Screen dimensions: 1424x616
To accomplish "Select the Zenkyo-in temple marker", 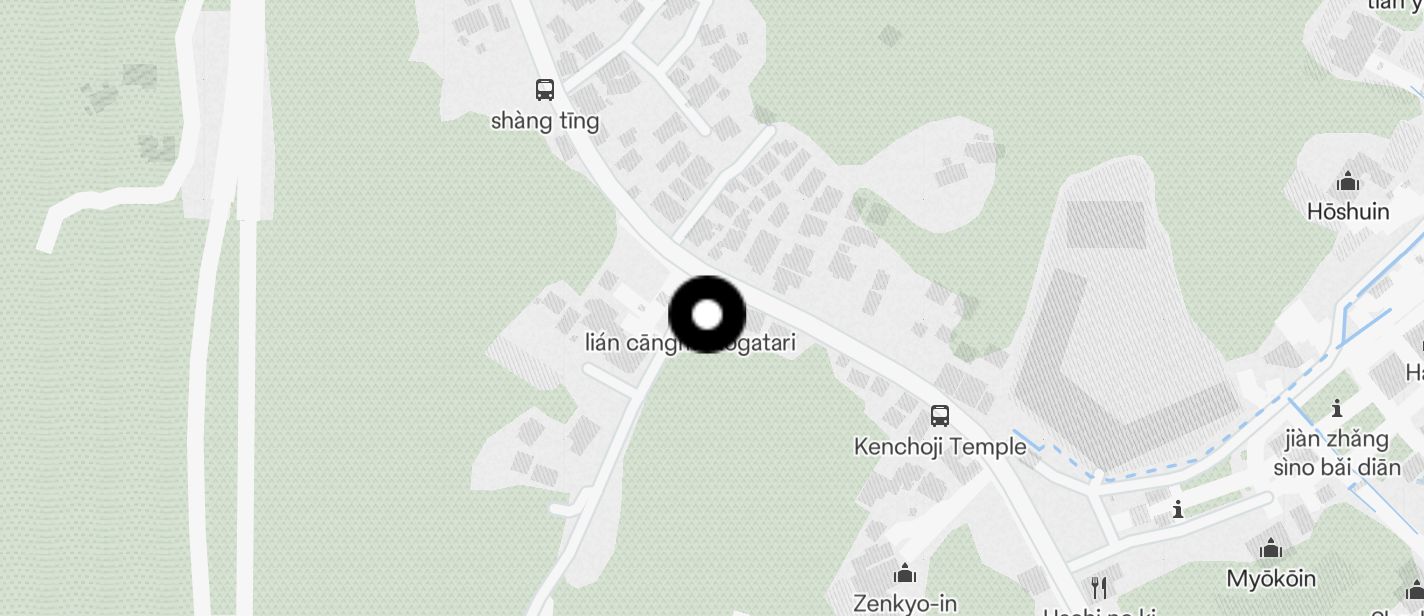I will pyautogui.click(x=905, y=573).
